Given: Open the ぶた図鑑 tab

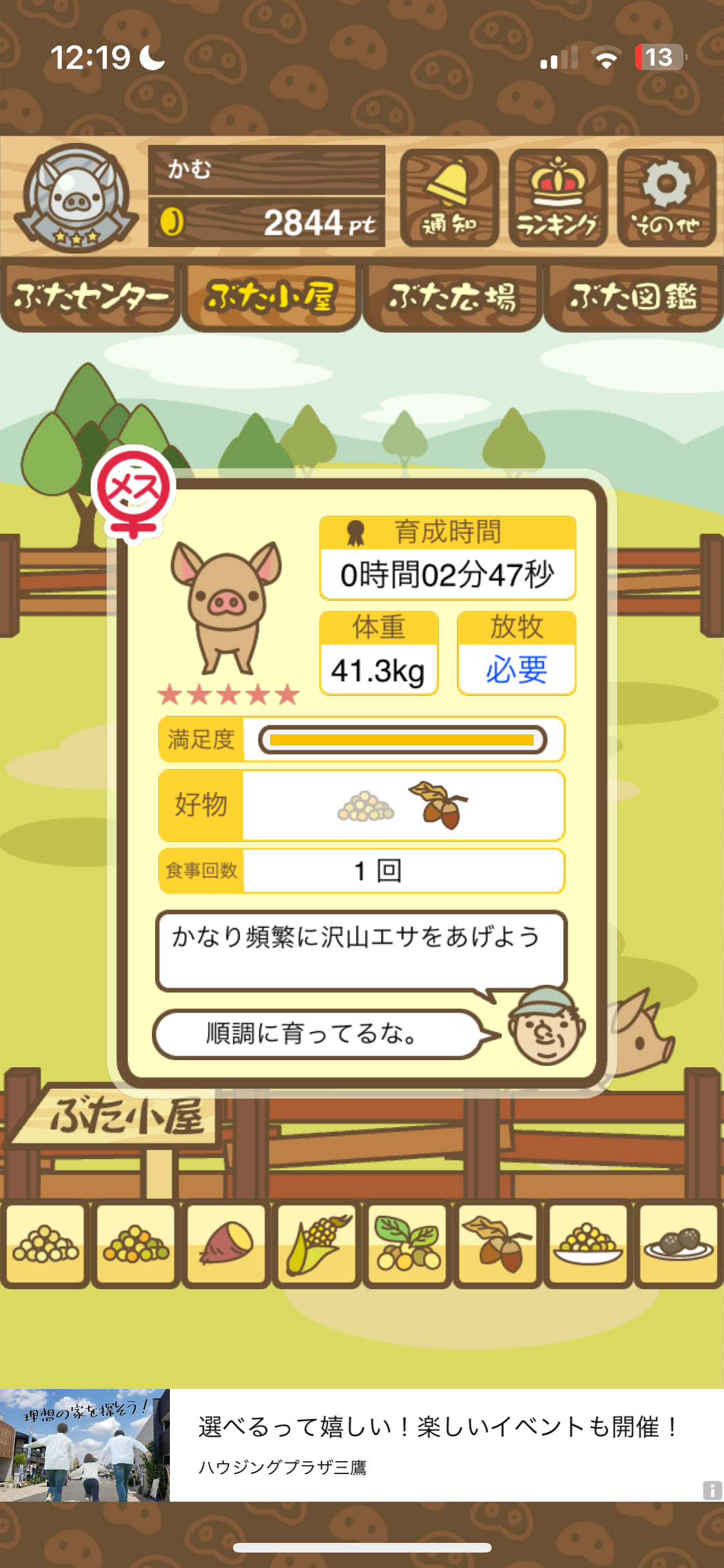Looking at the screenshot, I should click(633, 297).
